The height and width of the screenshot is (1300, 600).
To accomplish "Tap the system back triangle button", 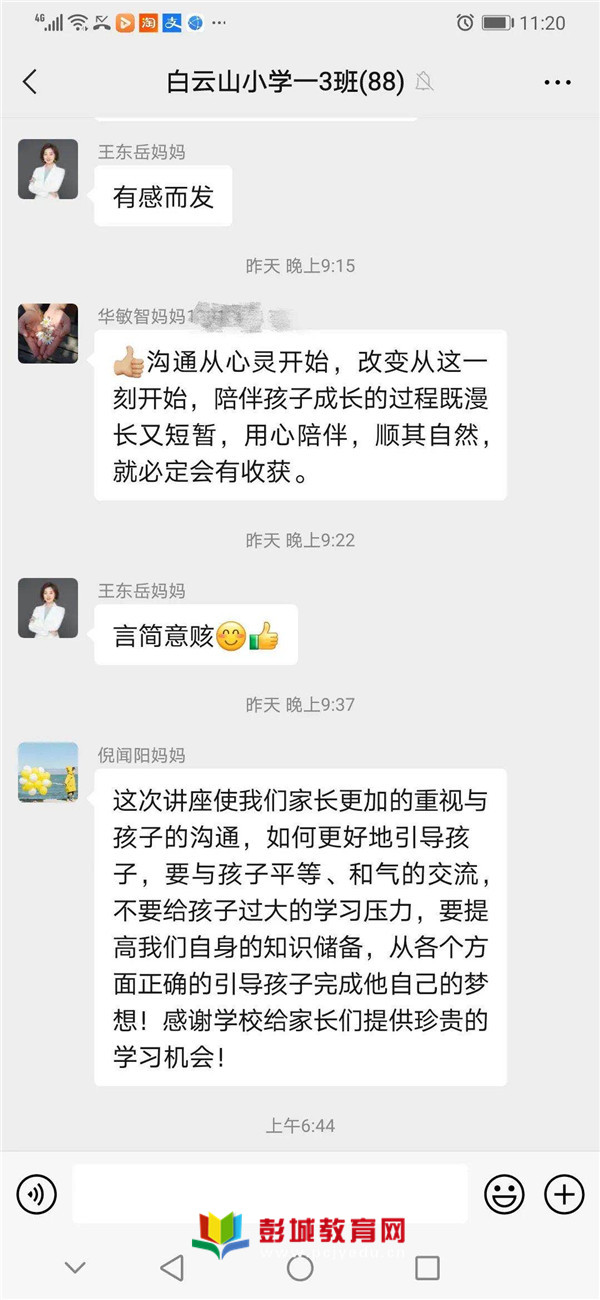I will pos(172,1268).
